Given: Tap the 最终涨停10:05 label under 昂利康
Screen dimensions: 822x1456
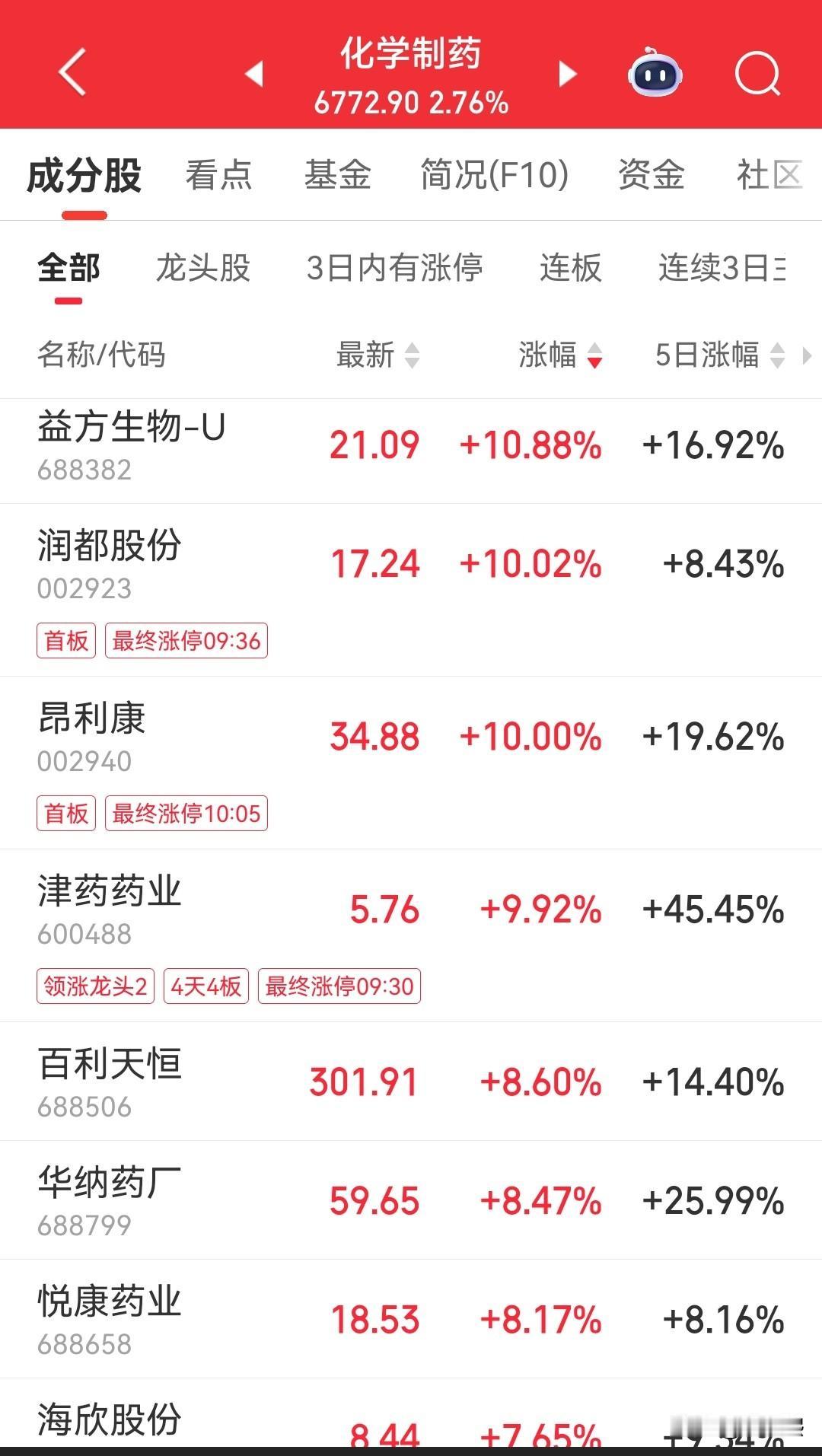Looking at the screenshot, I should [x=186, y=814].
